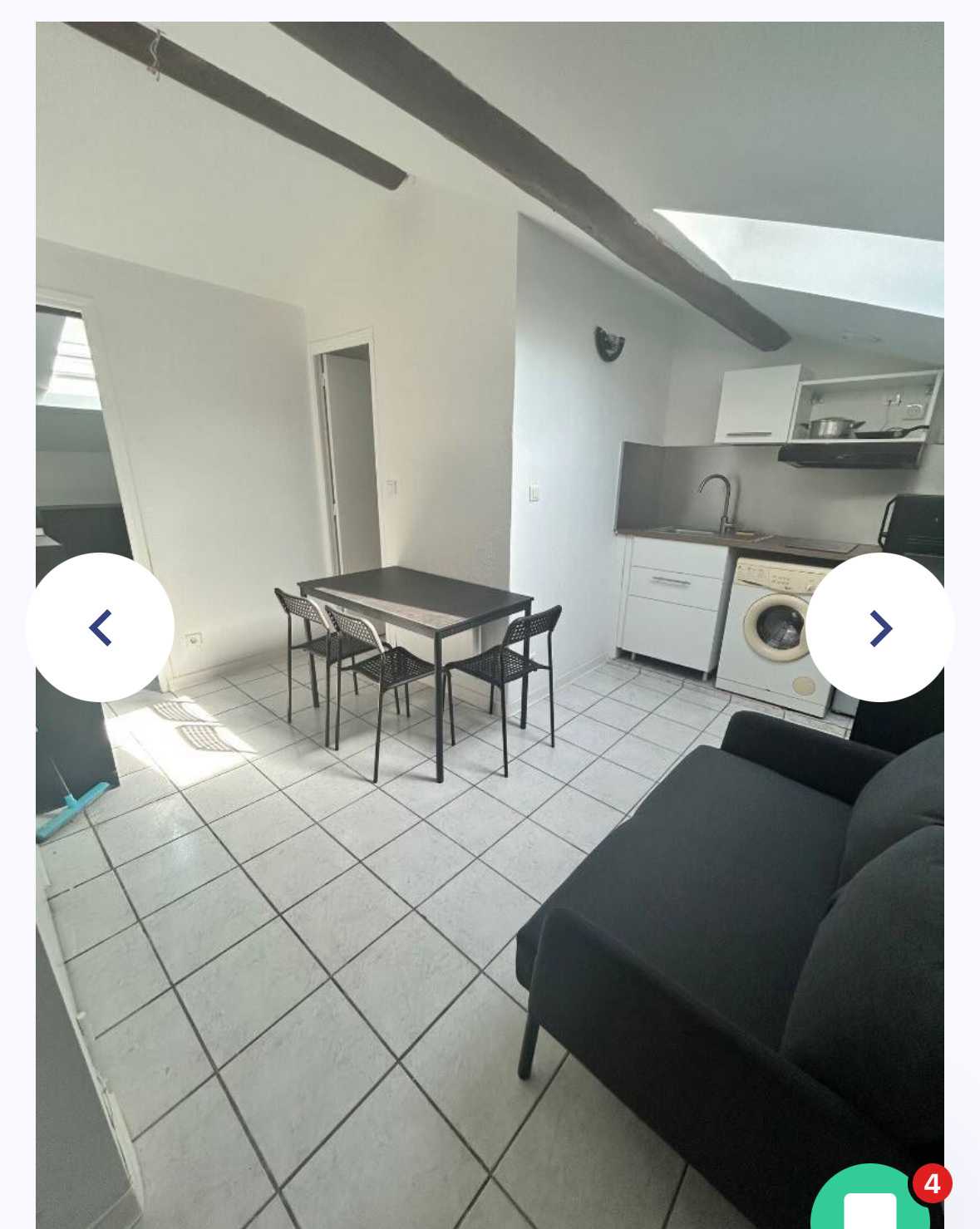Image resolution: width=980 pixels, height=1229 pixels.
Task: Go to the previous apartment photo
Action: point(100,627)
